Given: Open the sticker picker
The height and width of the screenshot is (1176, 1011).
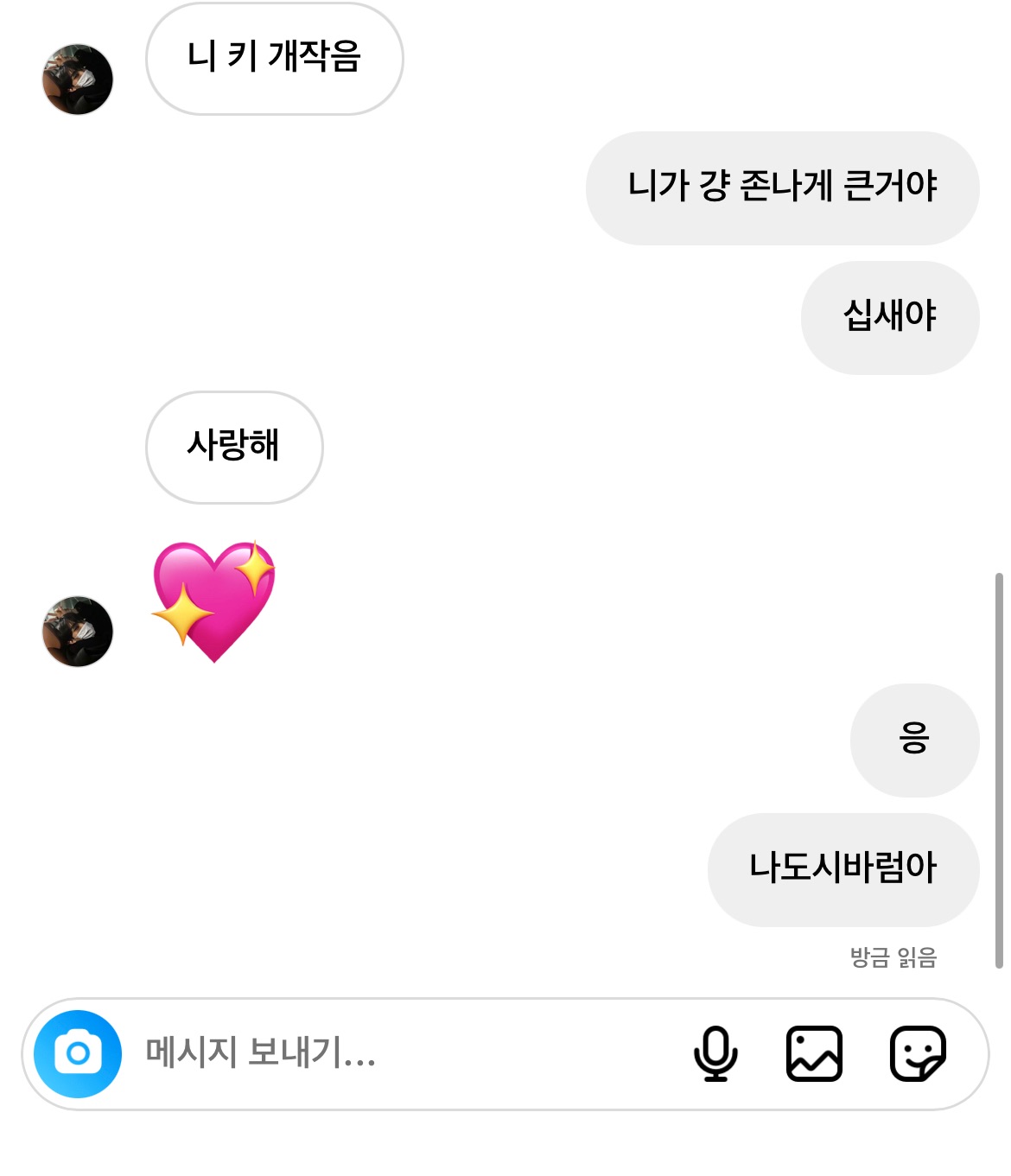Looking at the screenshot, I should [x=918, y=1053].
